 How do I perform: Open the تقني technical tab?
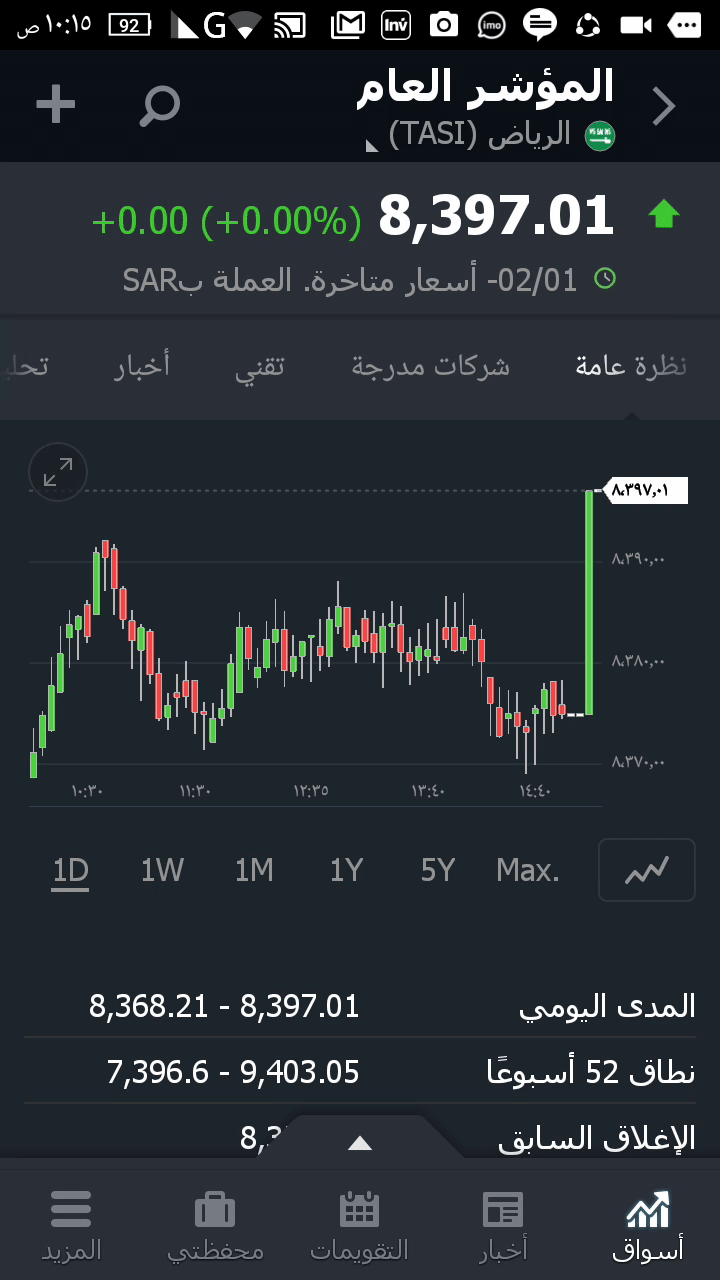(x=260, y=366)
